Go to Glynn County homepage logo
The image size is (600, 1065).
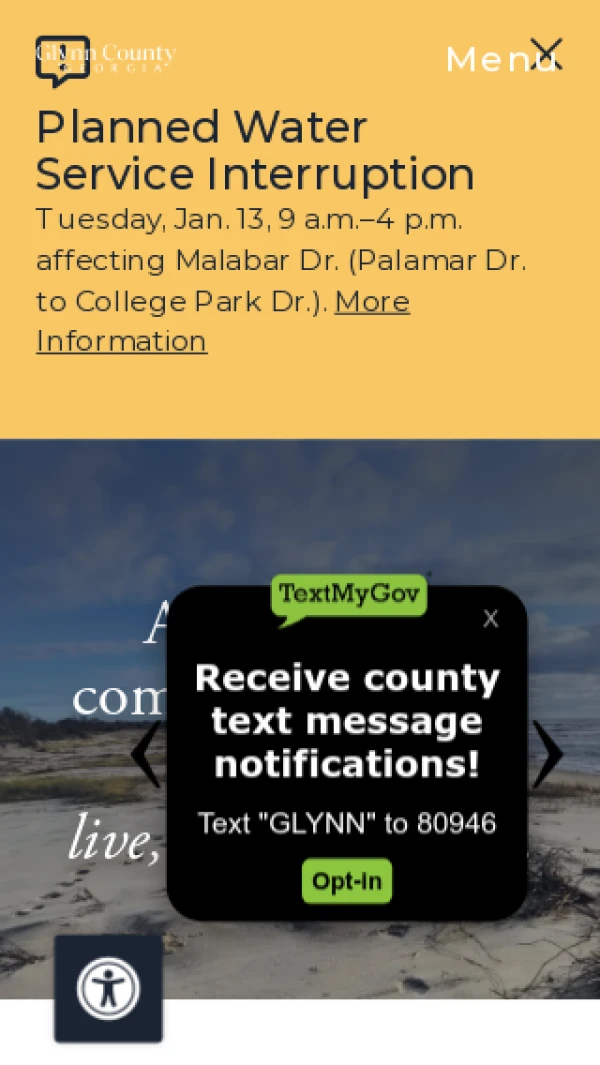tap(105, 58)
